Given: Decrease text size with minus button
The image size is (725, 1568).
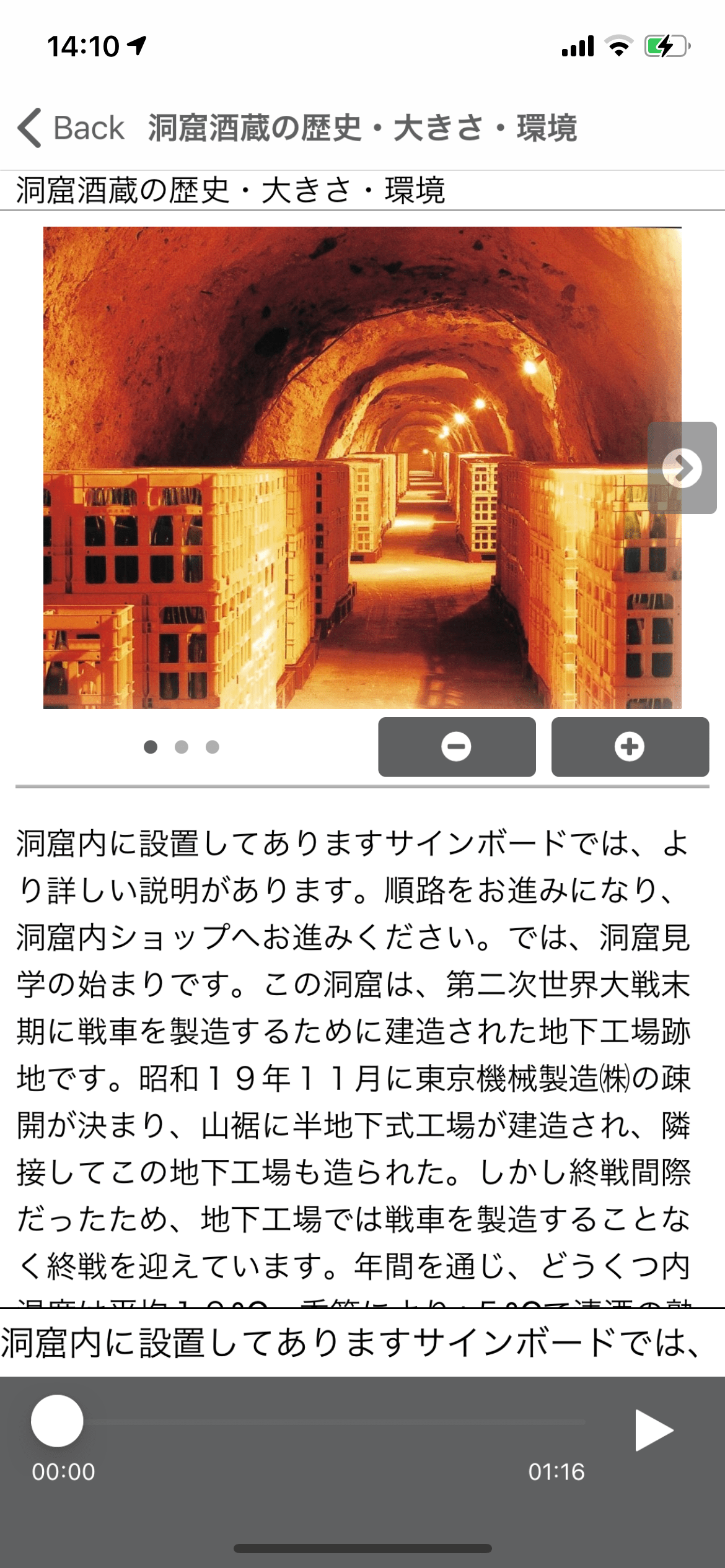Looking at the screenshot, I should tap(457, 747).
